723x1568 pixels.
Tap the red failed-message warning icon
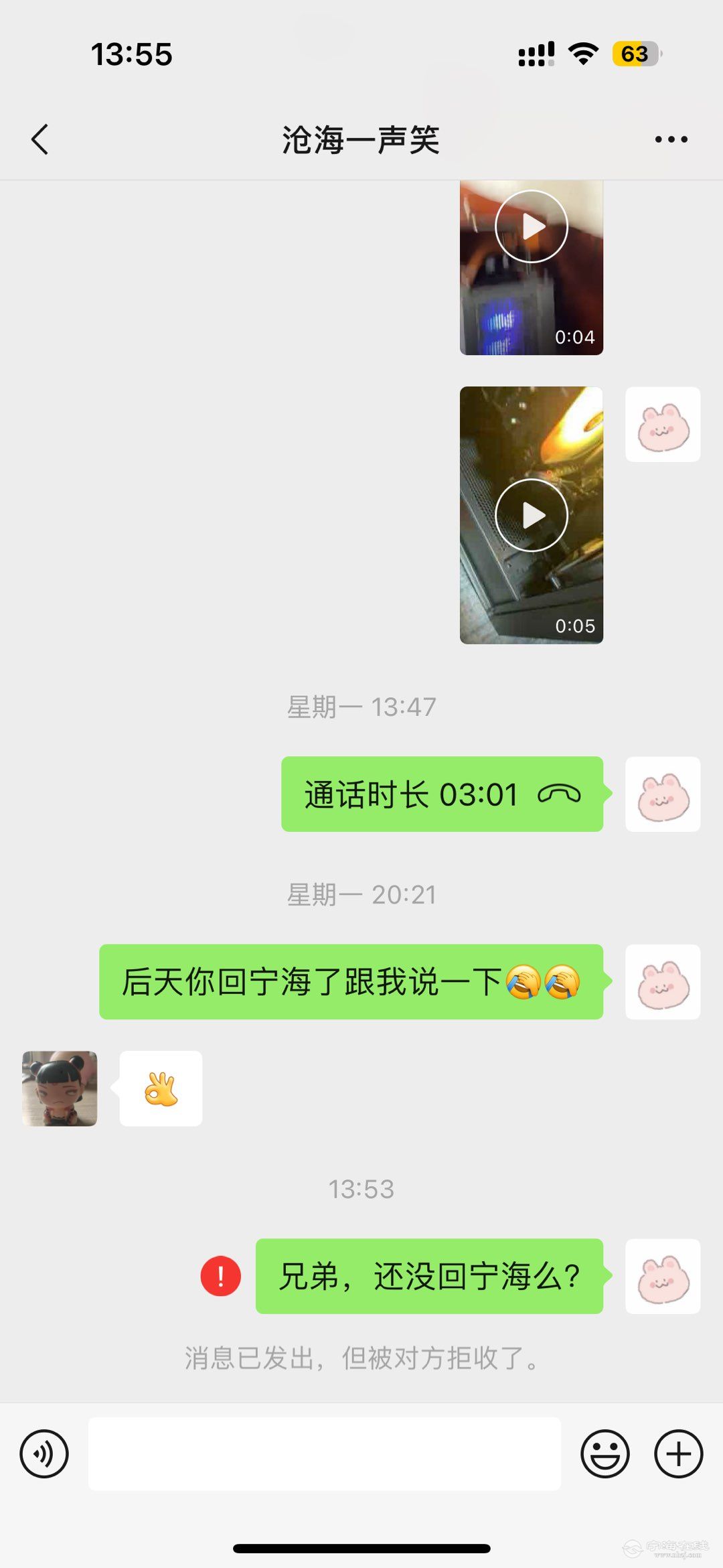click(x=221, y=1276)
